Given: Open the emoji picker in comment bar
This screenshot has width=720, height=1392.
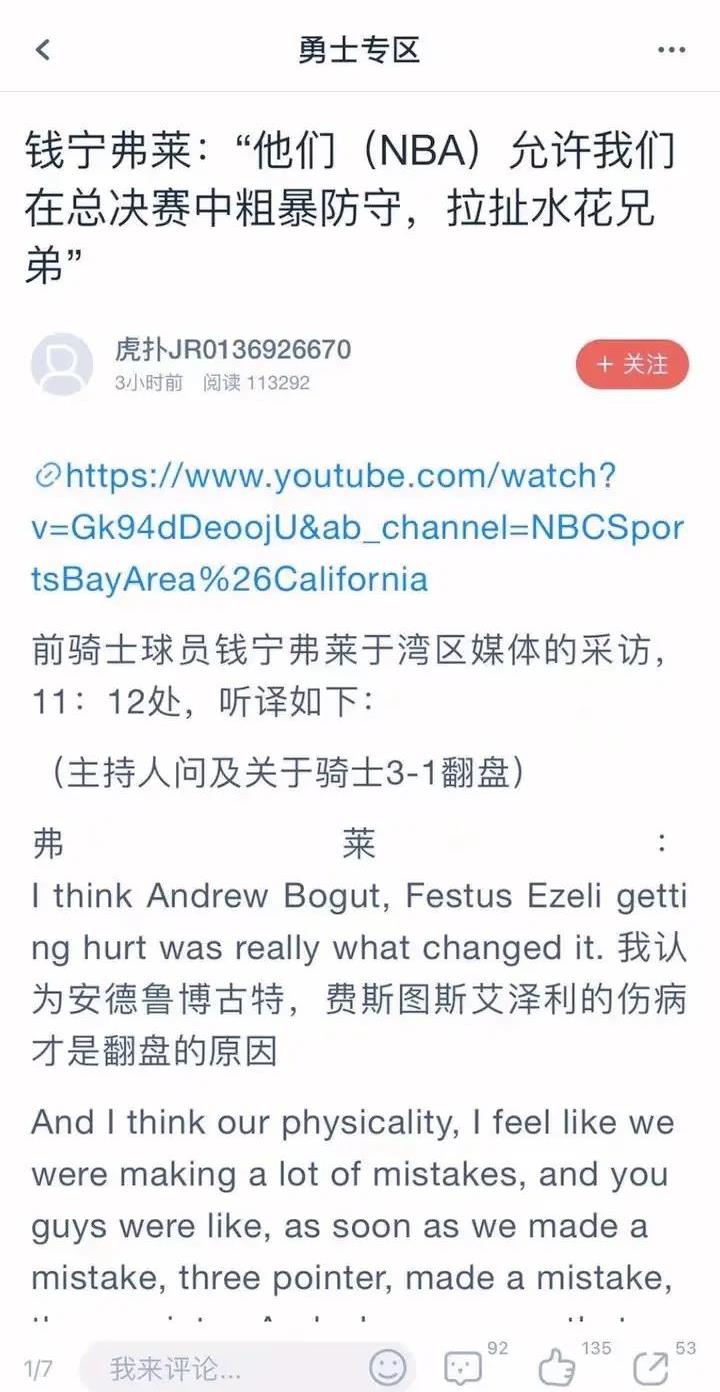Looking at the screenshot, I should (x=388, y=1367).
